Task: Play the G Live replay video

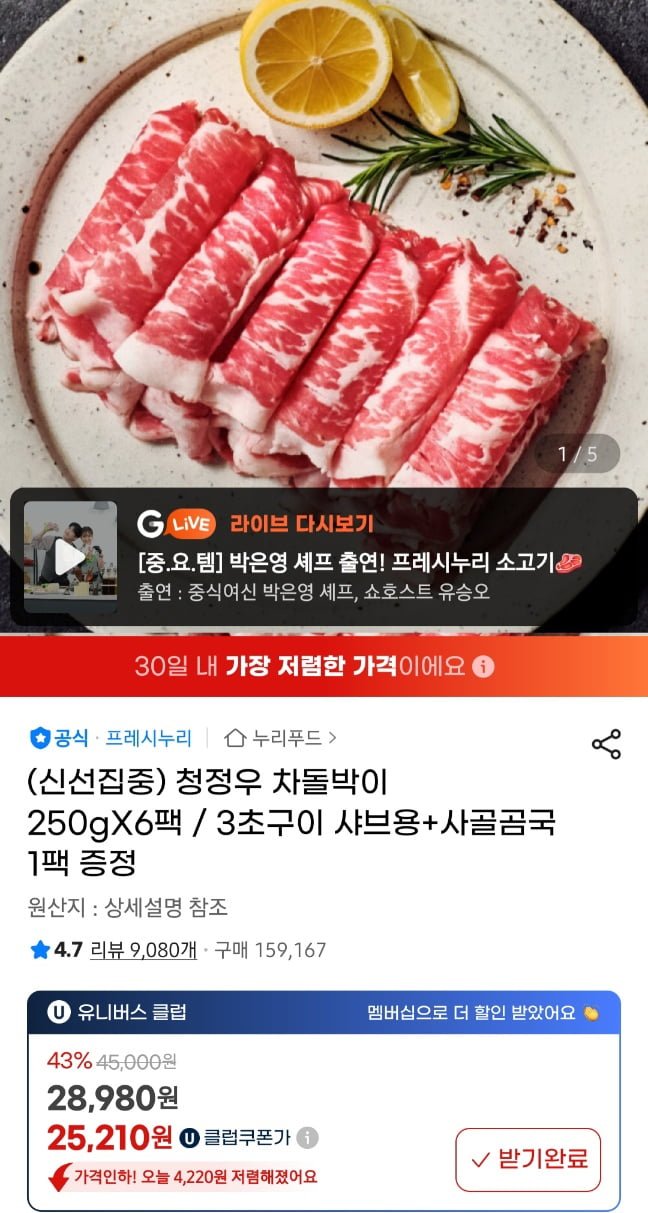Action: point(70,556)
